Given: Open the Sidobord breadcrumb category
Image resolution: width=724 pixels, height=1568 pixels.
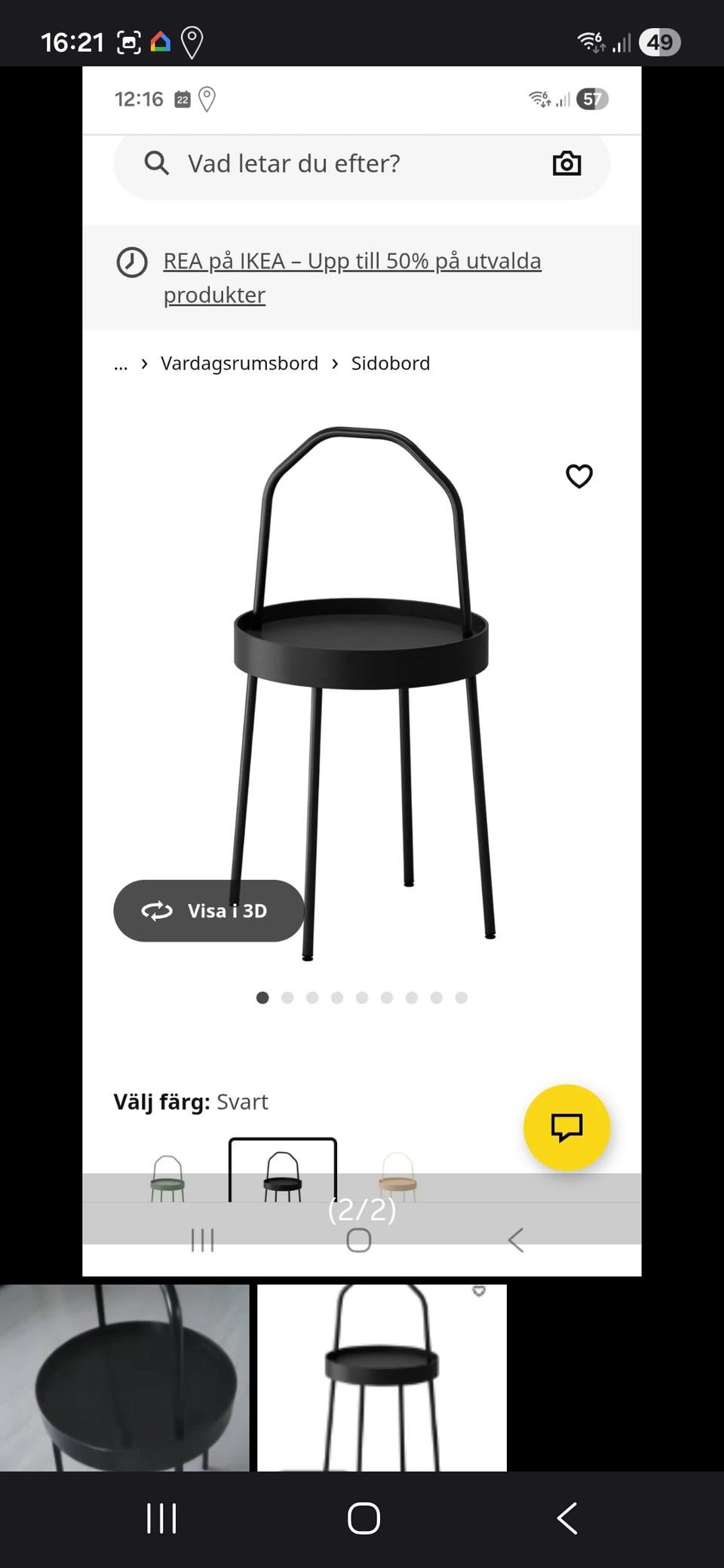Looking at the screenshot, I should [390, 363].
